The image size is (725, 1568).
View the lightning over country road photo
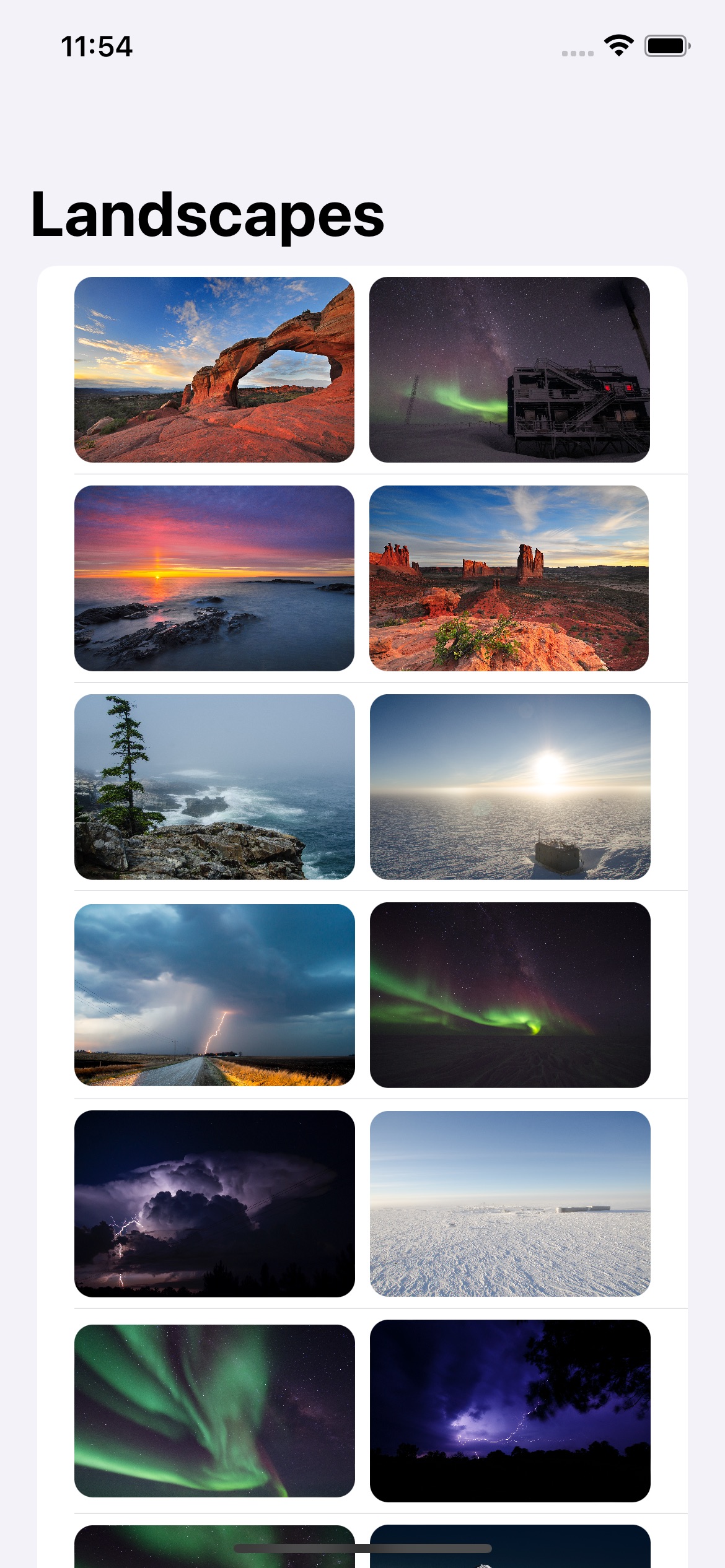214,995
